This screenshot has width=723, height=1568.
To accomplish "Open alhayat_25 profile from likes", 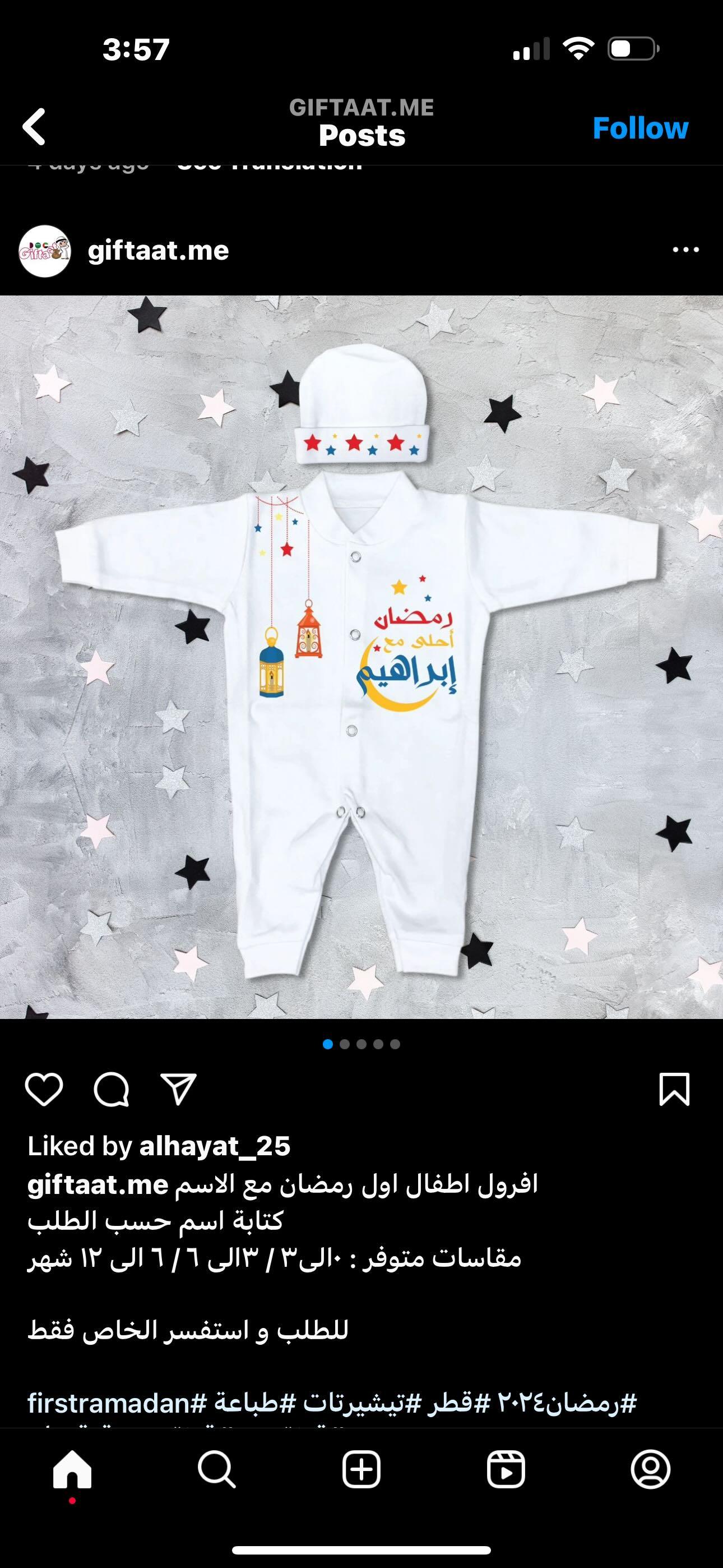I will pyautogui.click(x=215, y=1146).
